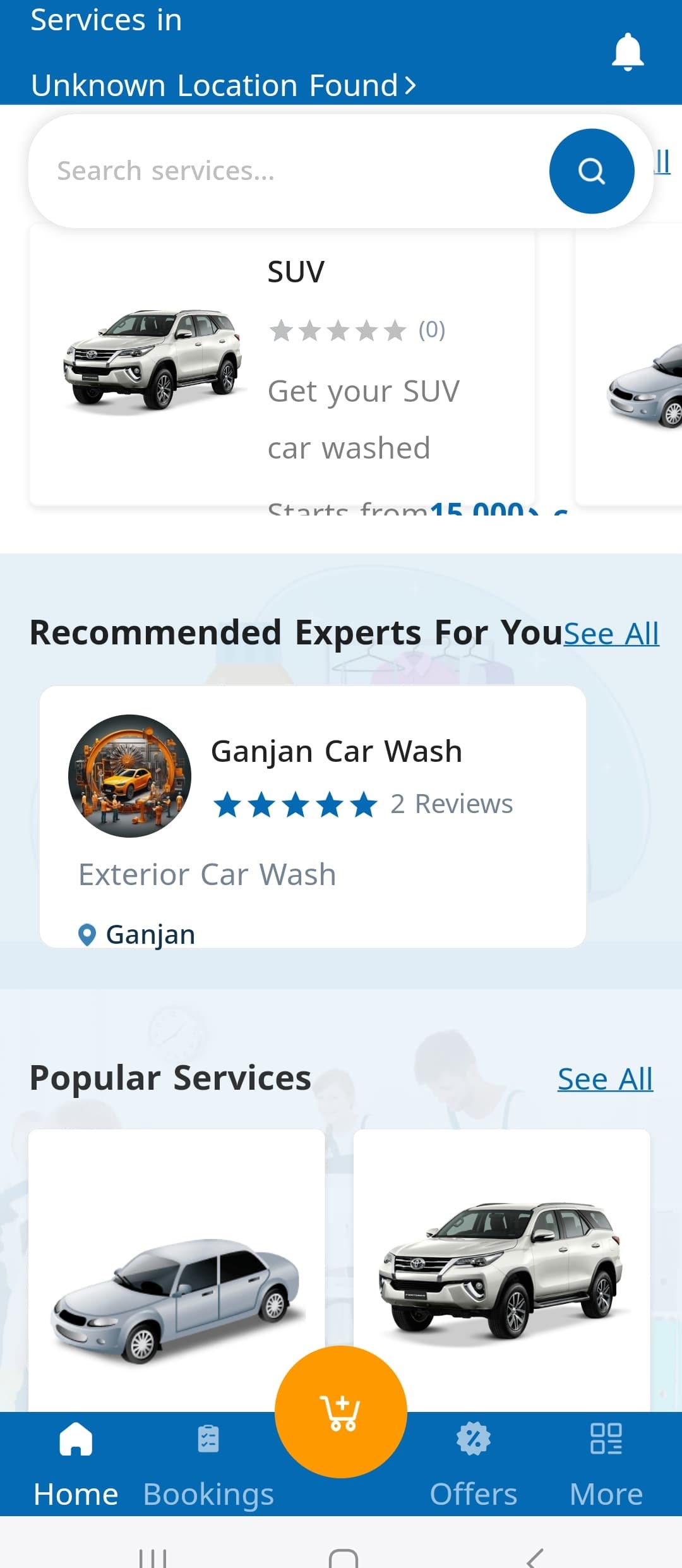The width and height of the screenshot is (682, 1568).
Task: Open the sedan popular service tile
Action: click(x=177, y=1270)
